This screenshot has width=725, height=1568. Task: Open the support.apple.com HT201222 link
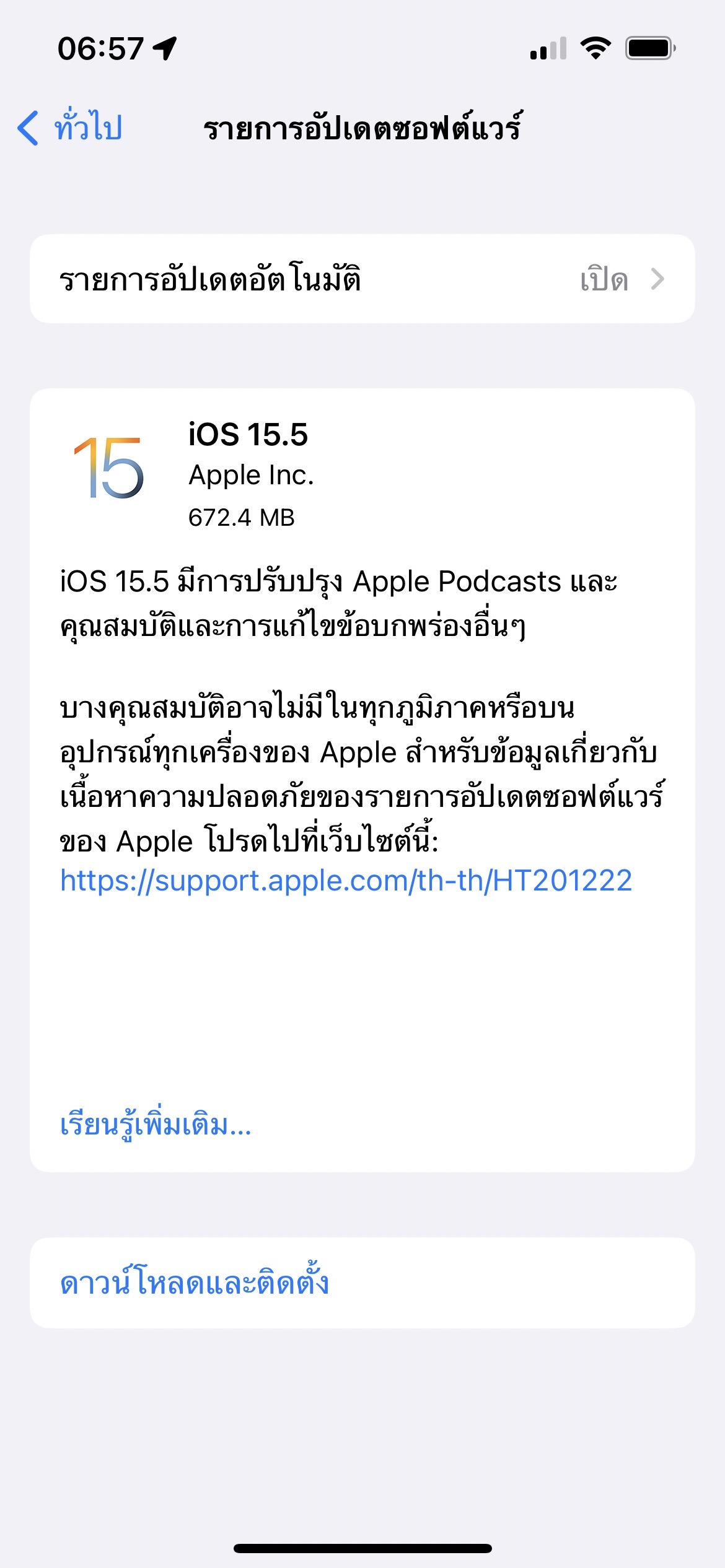(x=346, y=880)
